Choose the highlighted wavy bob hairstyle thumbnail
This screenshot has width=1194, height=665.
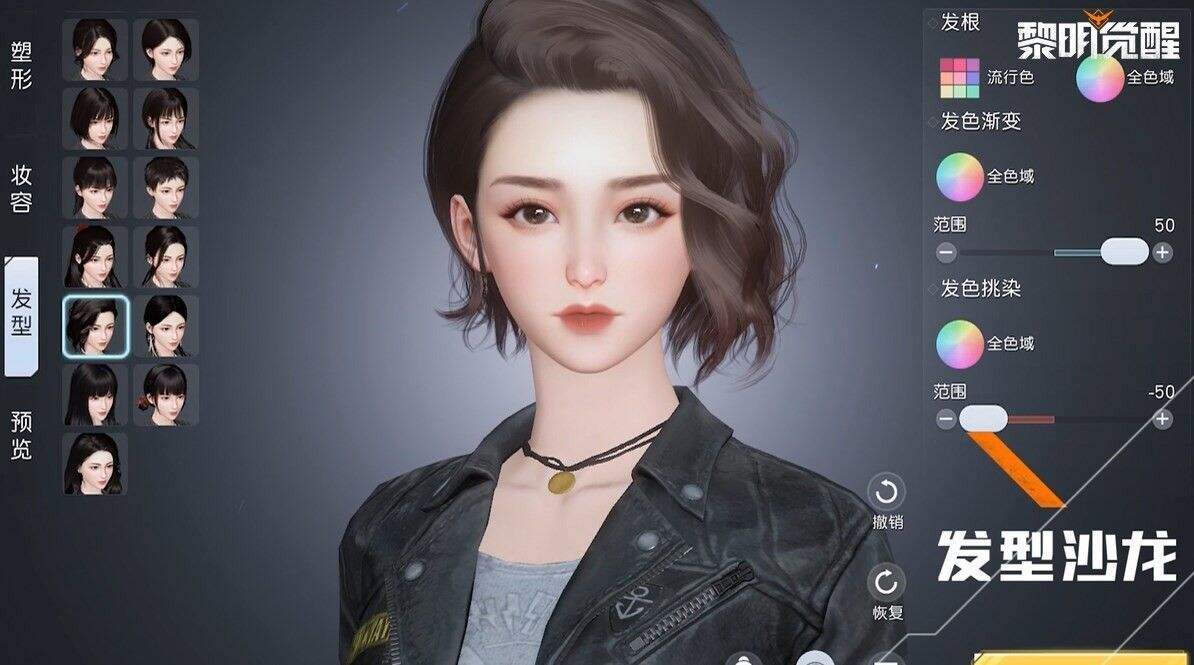[95, 326]
